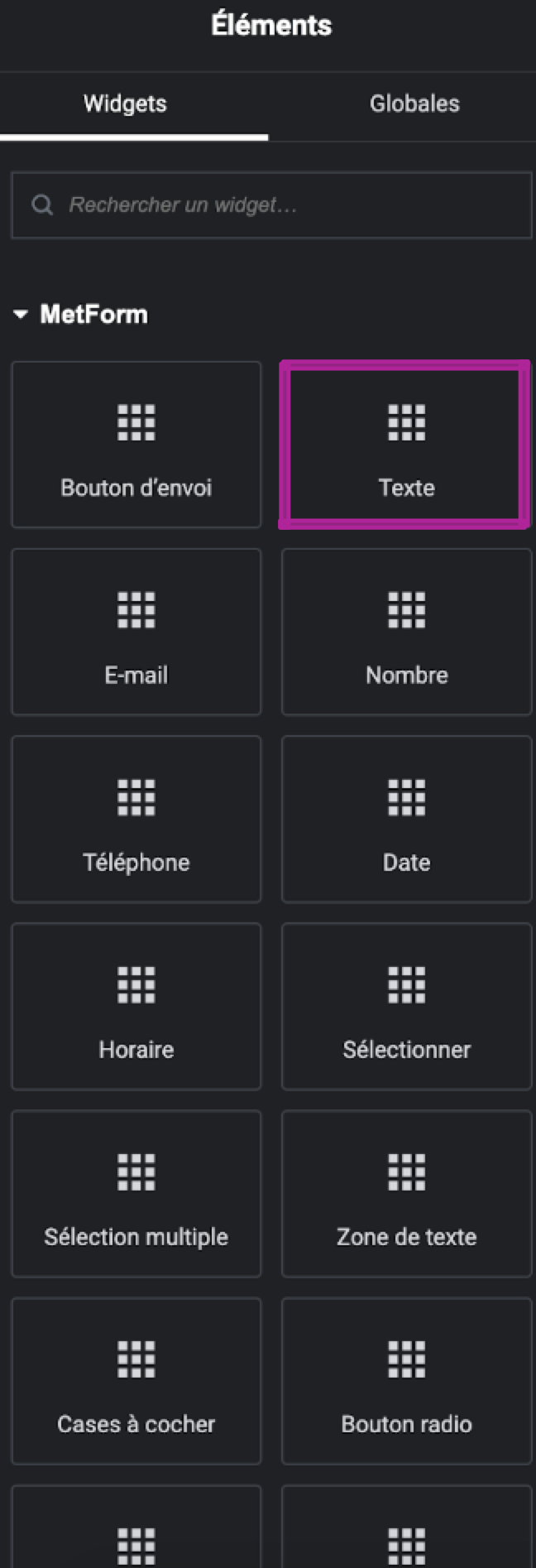Viewport: 536px width, 1568px height.
Task: Select the Zone de texte widget
Action: click(x=406, y=1193)
